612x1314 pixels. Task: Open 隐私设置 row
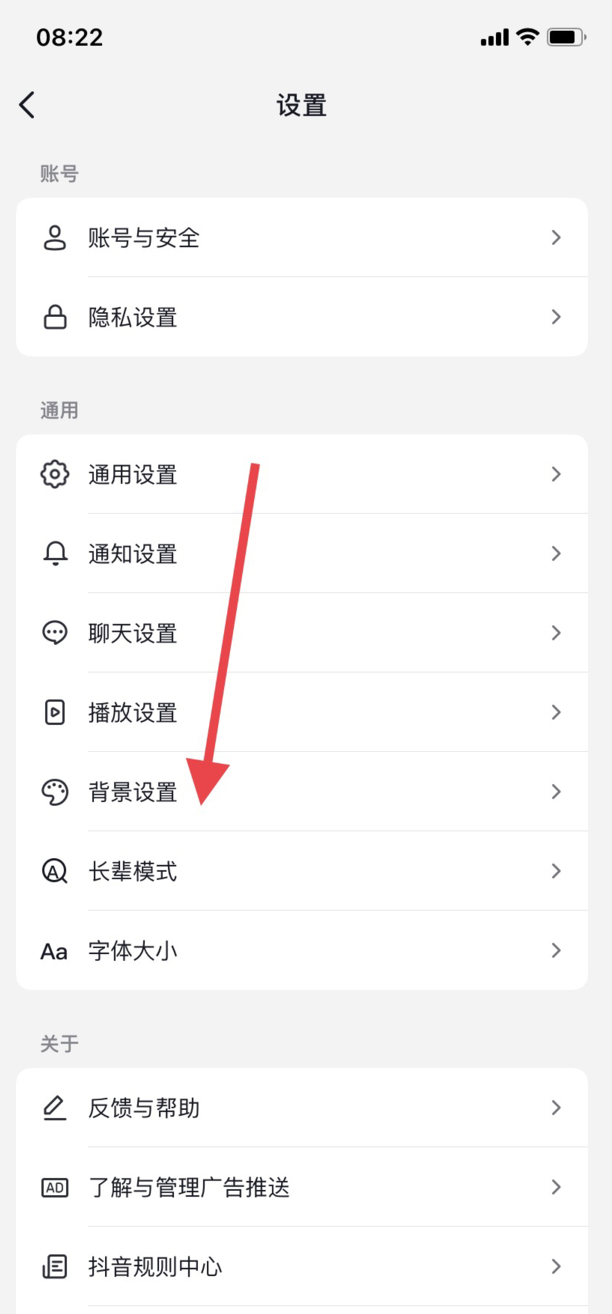[300, 318]
